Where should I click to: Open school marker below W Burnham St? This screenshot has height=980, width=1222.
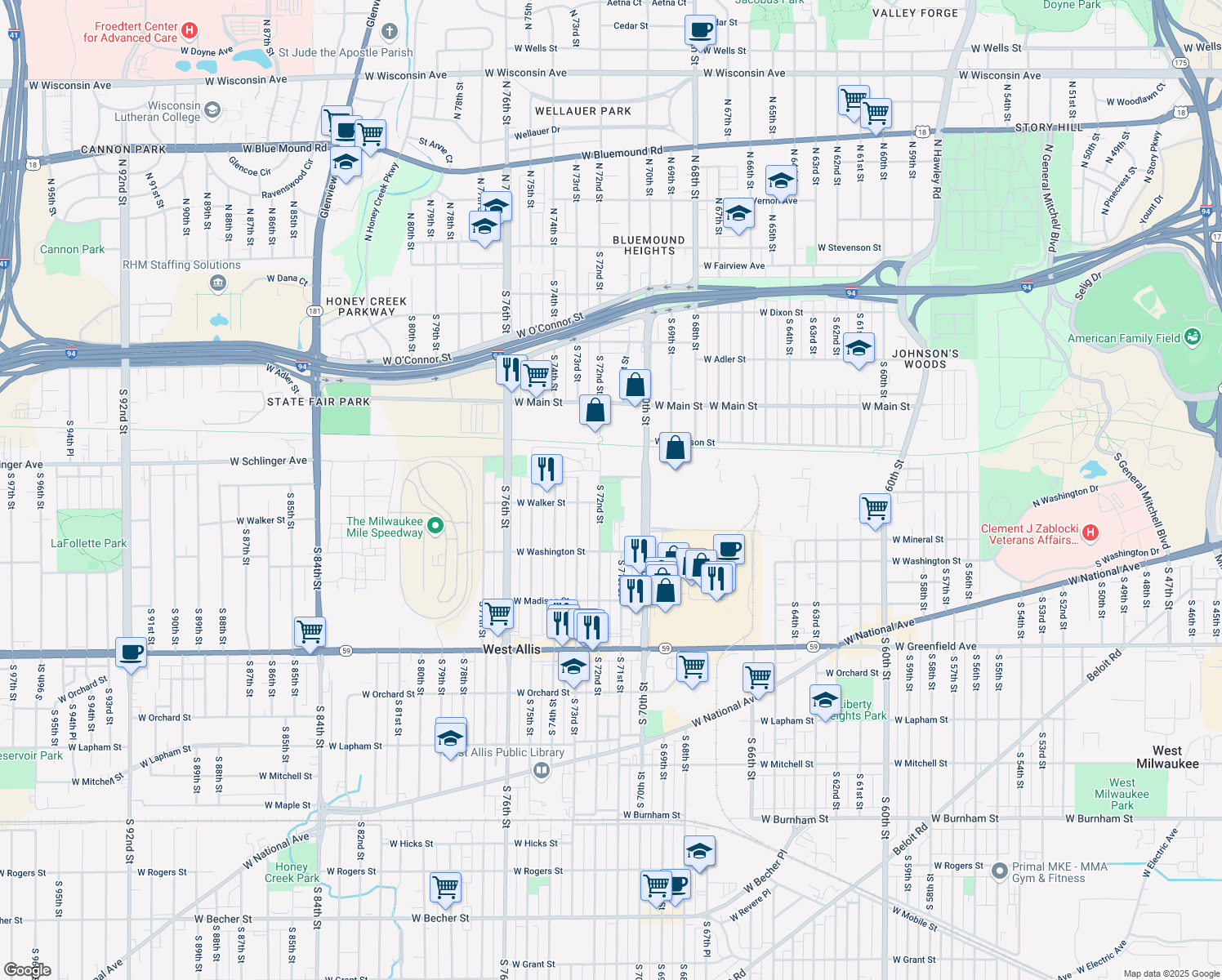click(699, 851)
